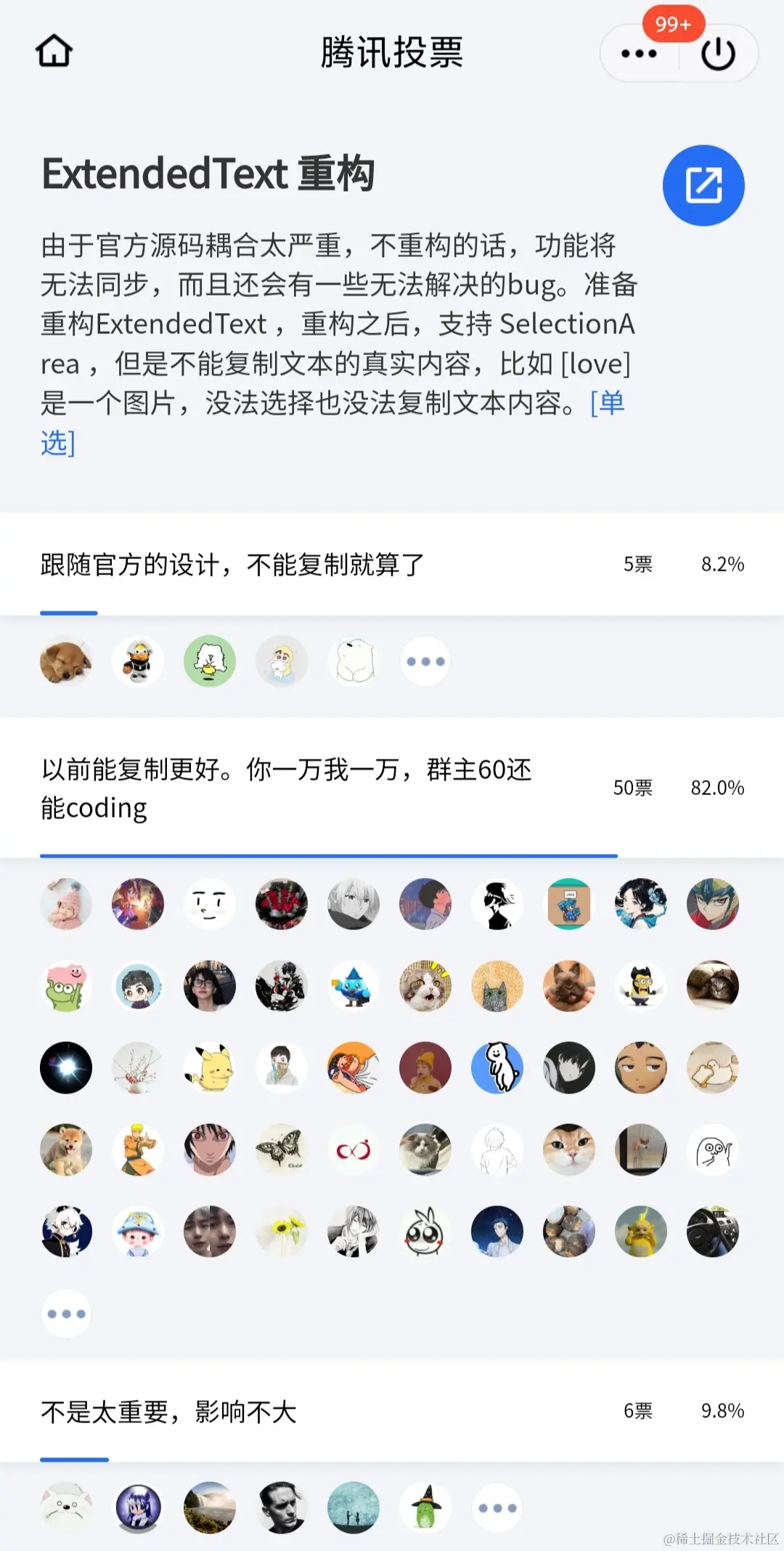This screenshot has width=784, height=1551.
Task: Show more voters for the 6票 option
Action: 497,1508
